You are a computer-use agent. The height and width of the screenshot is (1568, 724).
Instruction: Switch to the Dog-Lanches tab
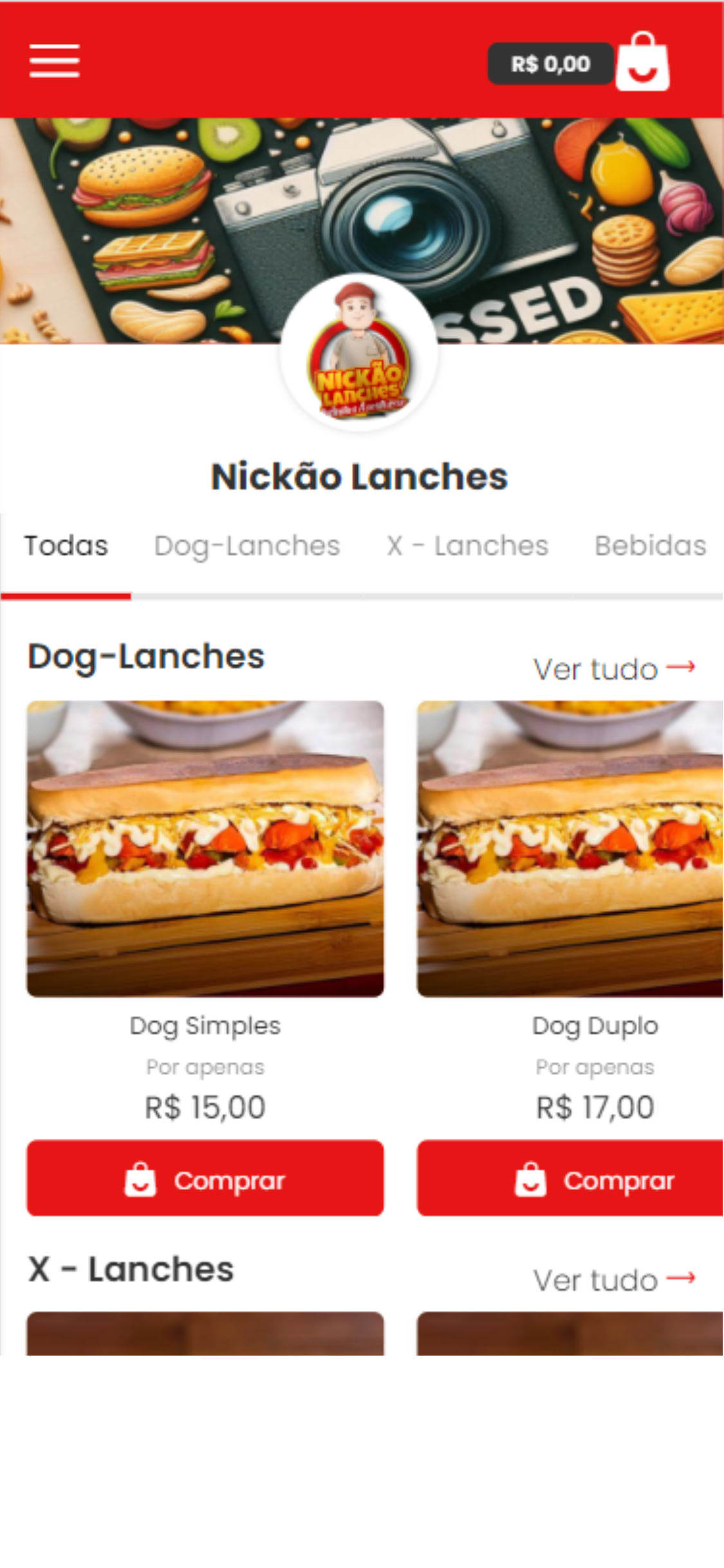pos(247,546)
